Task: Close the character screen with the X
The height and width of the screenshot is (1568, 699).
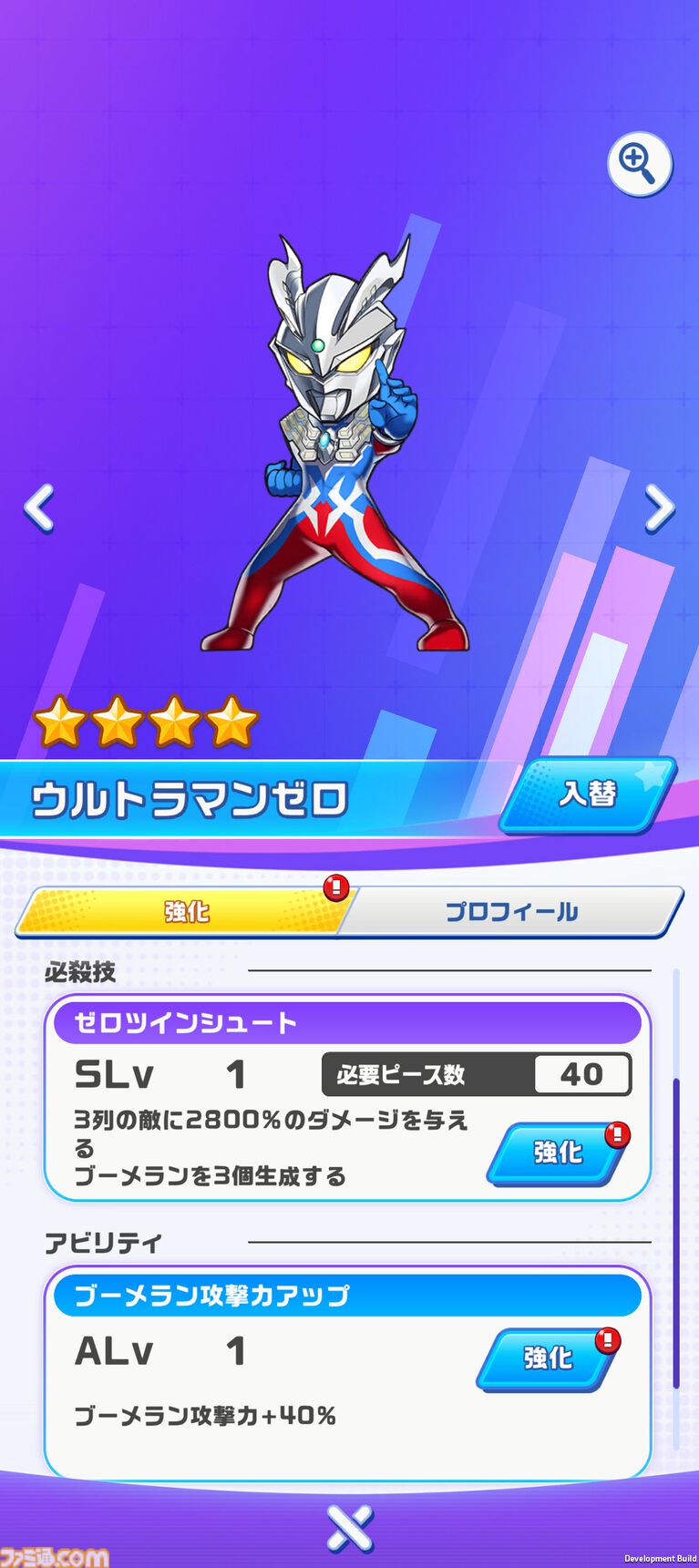Action: tap(350, 1527)
